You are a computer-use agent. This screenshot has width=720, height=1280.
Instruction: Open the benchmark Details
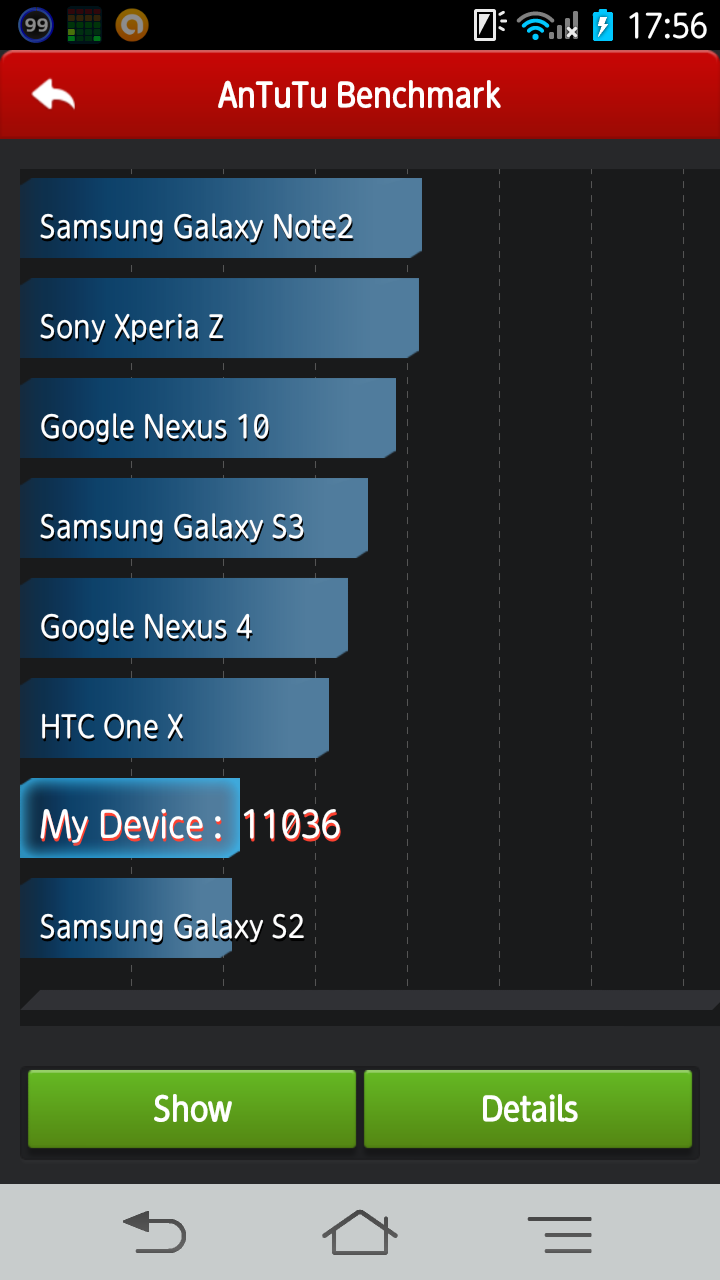click(528, 1108)
